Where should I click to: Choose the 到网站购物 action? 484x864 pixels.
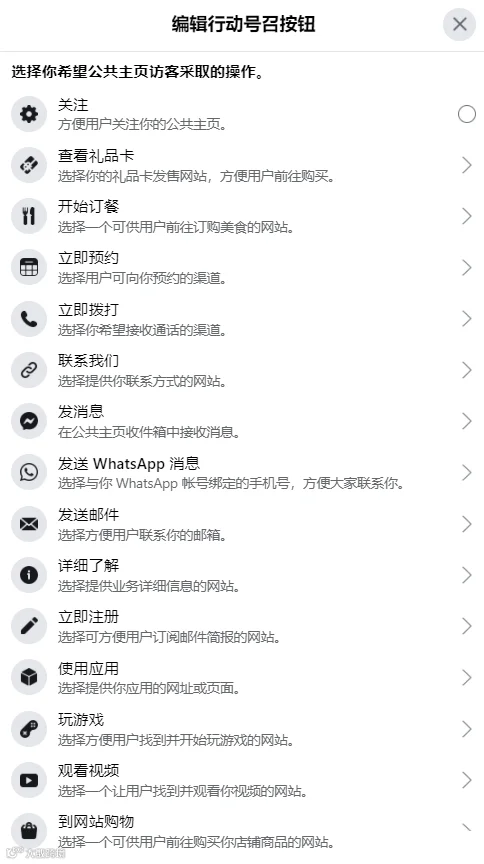pyautogui.click(x=242, y=831)
